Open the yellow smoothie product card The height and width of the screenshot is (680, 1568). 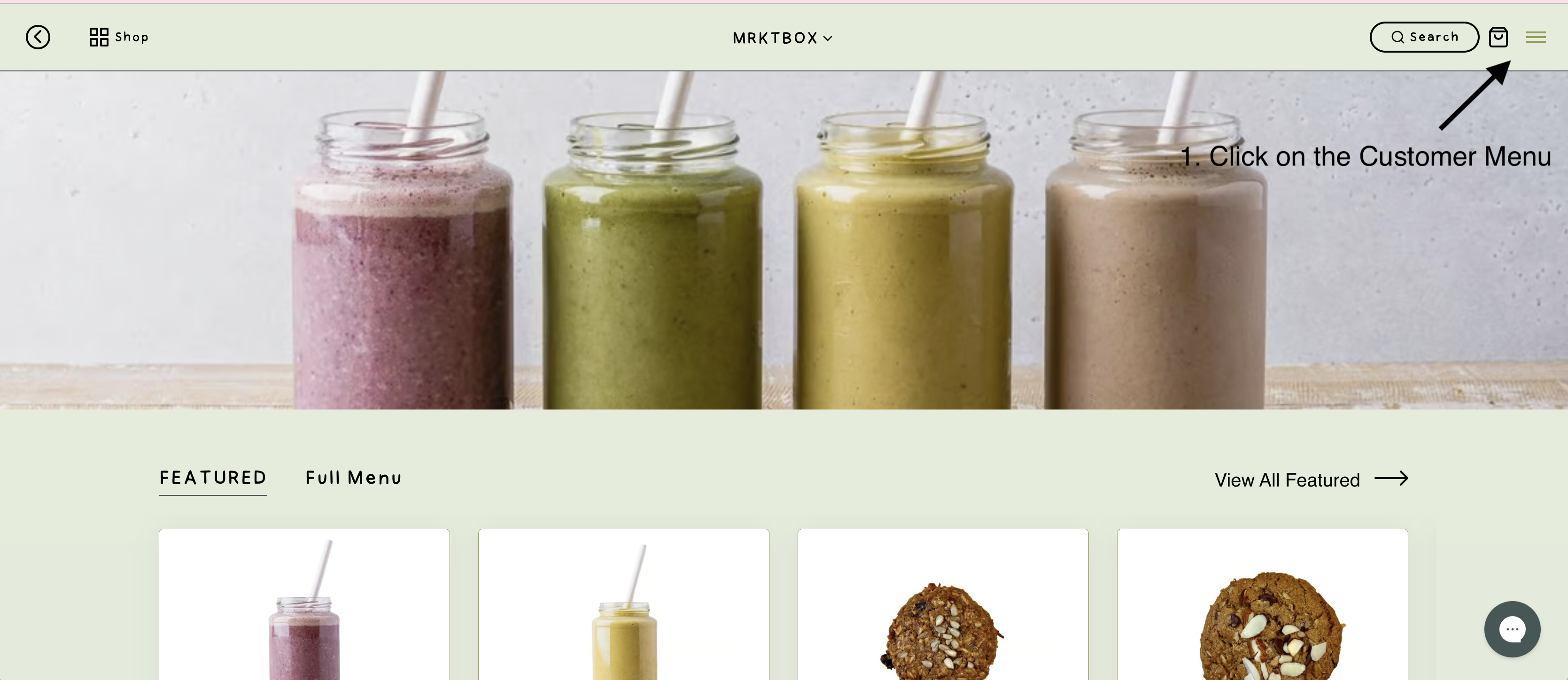tap(623, 606)
